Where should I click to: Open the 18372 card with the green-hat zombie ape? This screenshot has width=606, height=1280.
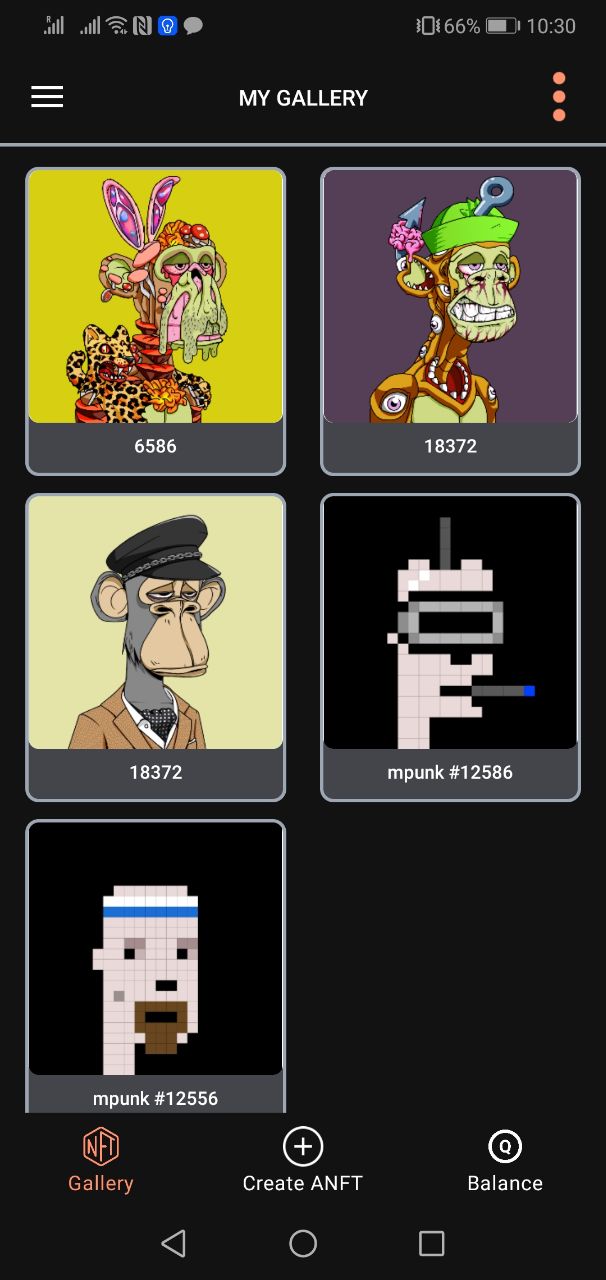[x=450, y=320]
